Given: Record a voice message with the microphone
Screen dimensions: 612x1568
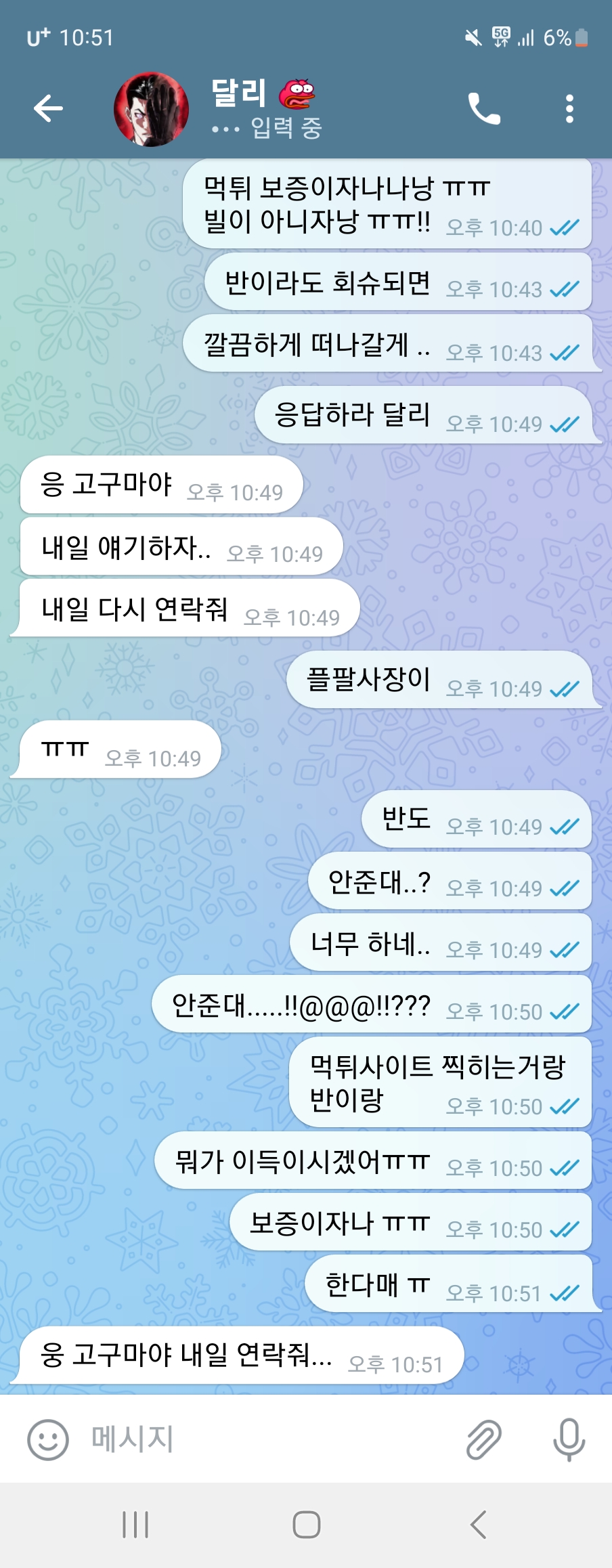Looking at the screenshot, I should coord(569,1439).
